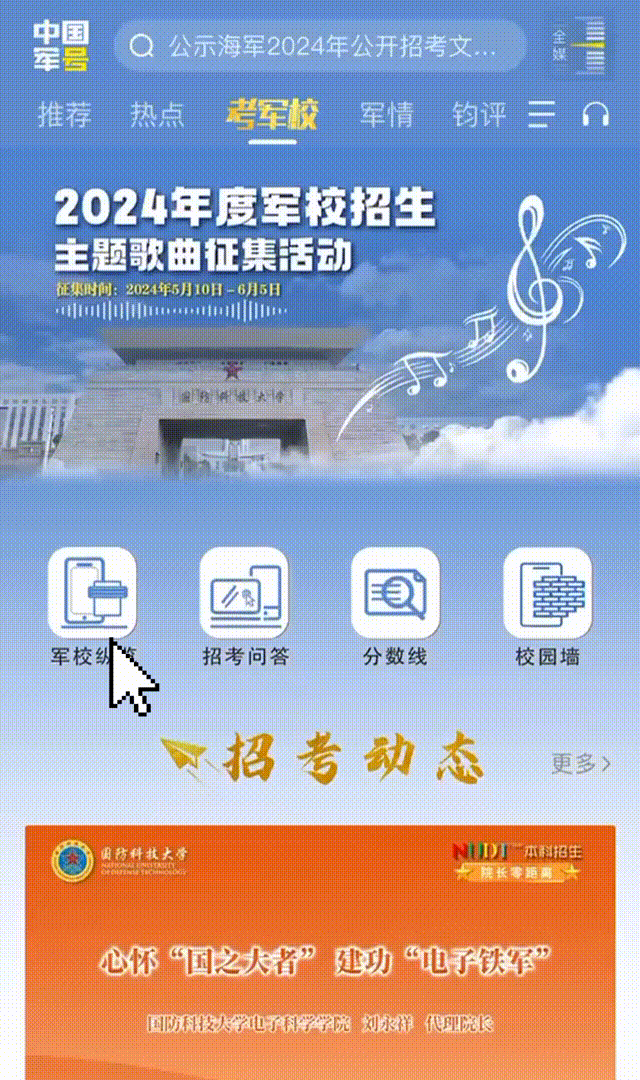Viewport: 640px width, 1080px height.
Task: Open 招考问答
Action: [x=245, y=608]
